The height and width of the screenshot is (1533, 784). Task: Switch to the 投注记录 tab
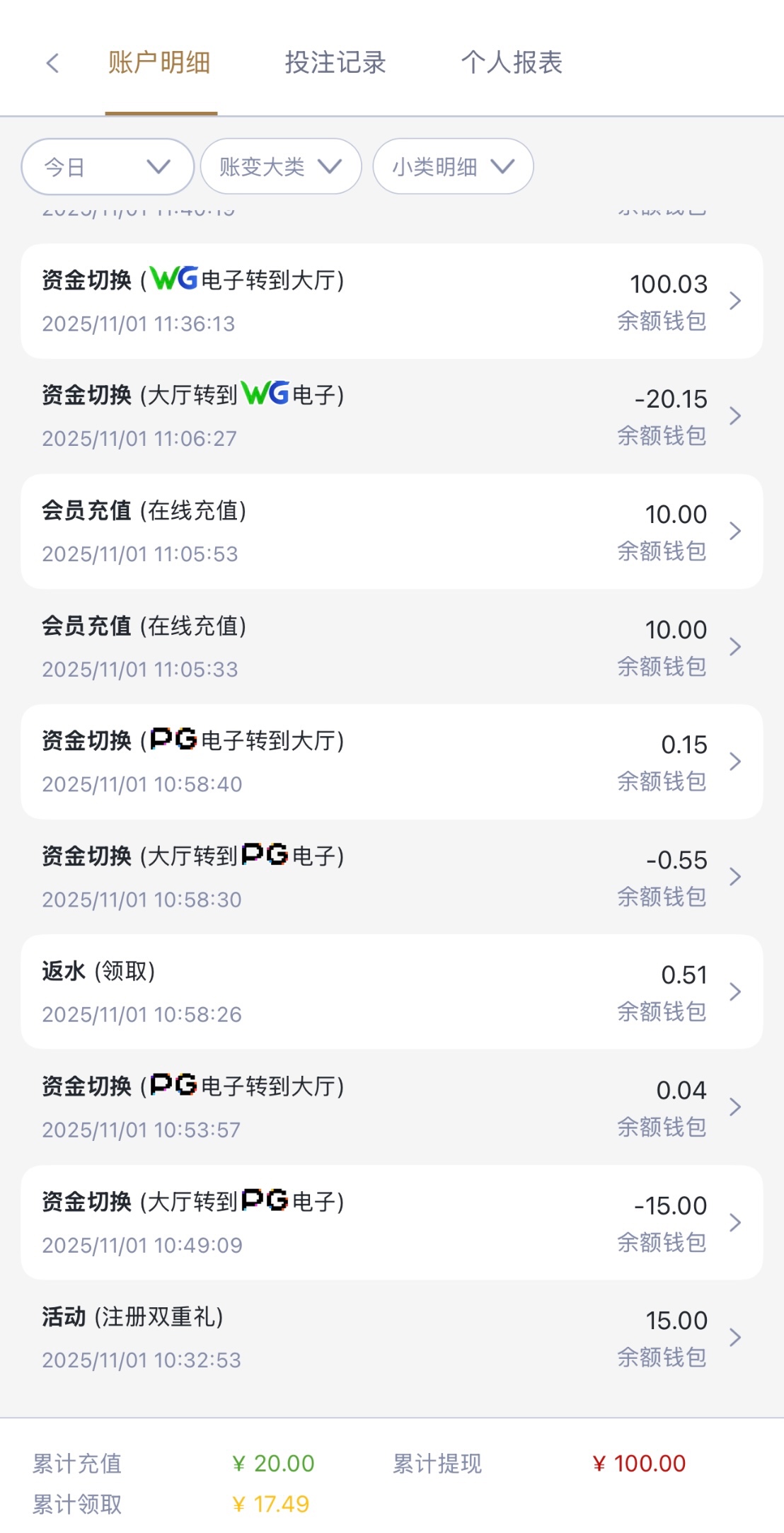335,63
